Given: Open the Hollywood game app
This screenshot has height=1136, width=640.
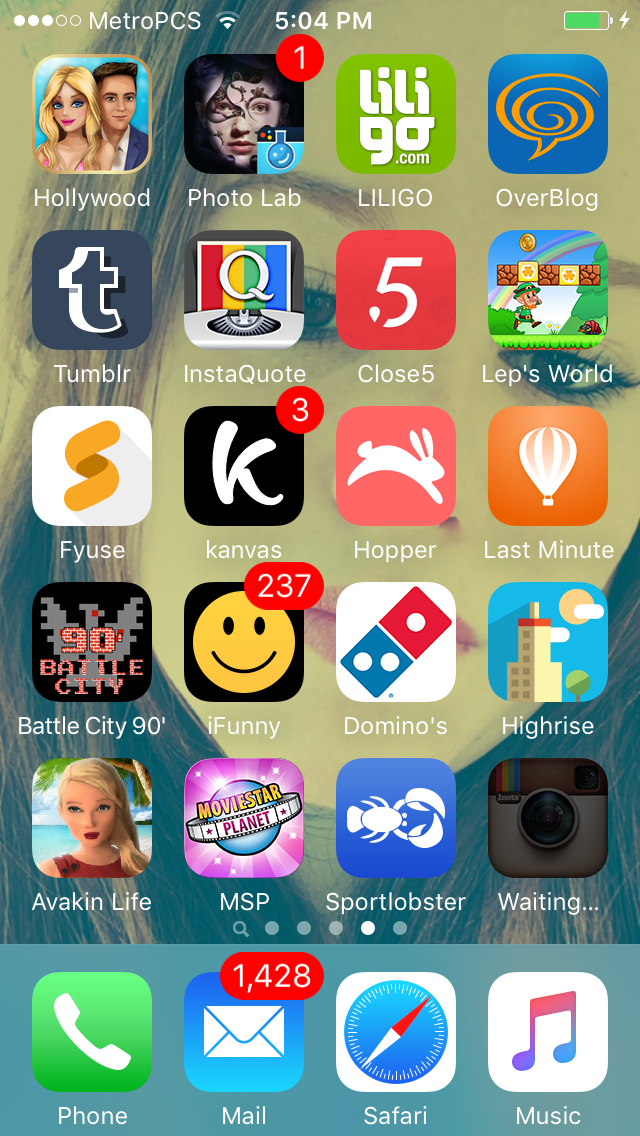Looking at the screenshot, I should (x=92, y=114).
